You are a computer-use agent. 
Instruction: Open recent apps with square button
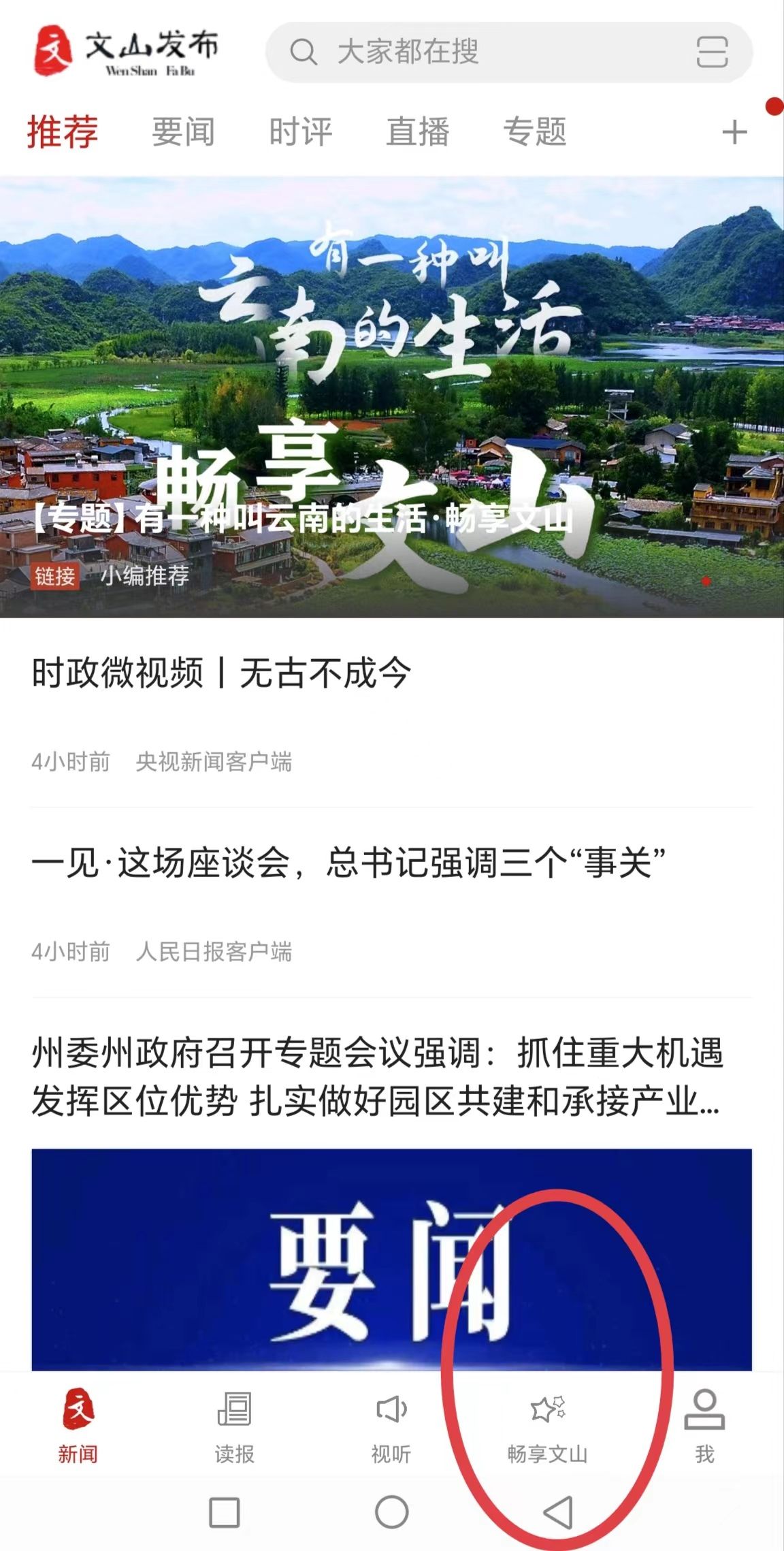(225, 1513)
